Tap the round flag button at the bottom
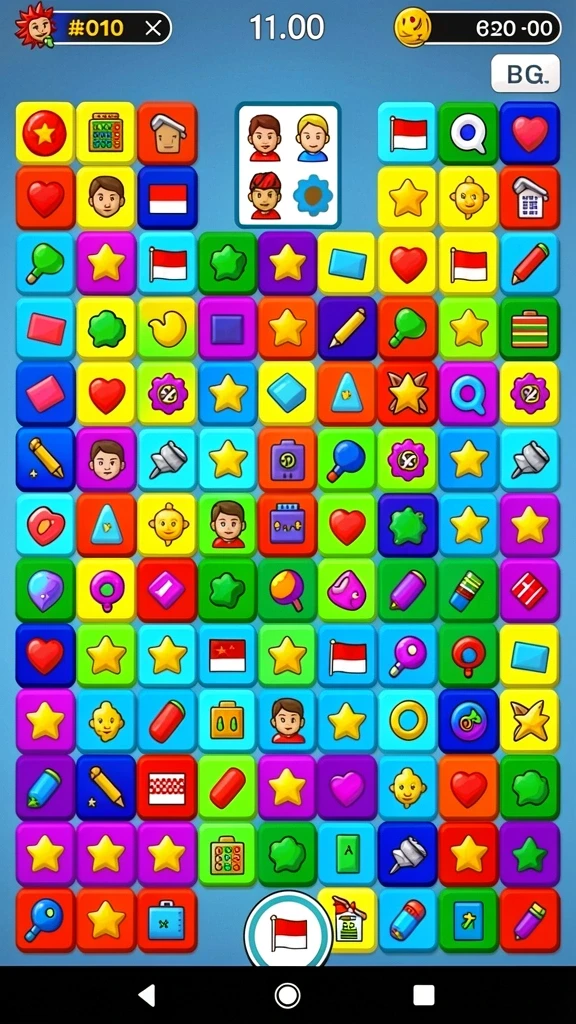This screenshot has height=1024, width=576. (288, 931)
